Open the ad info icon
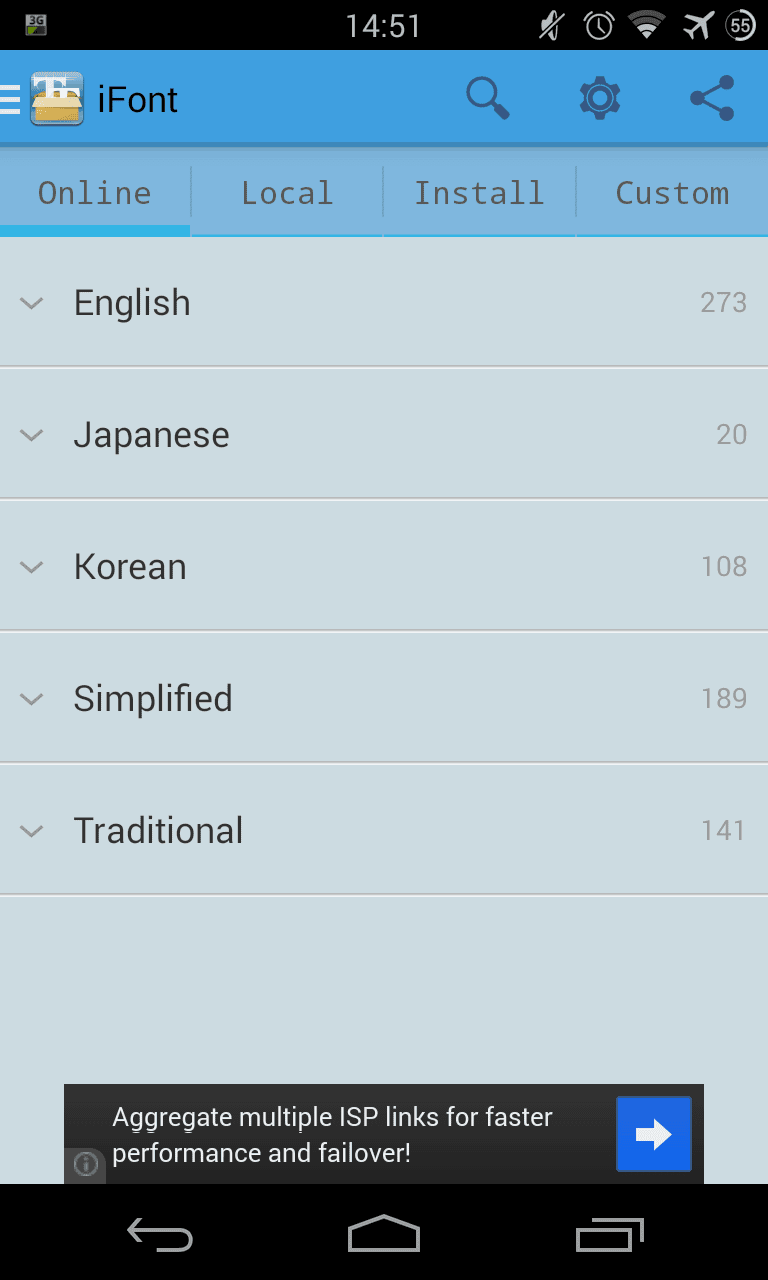 pyautogui.click(x=86, y=1165)
